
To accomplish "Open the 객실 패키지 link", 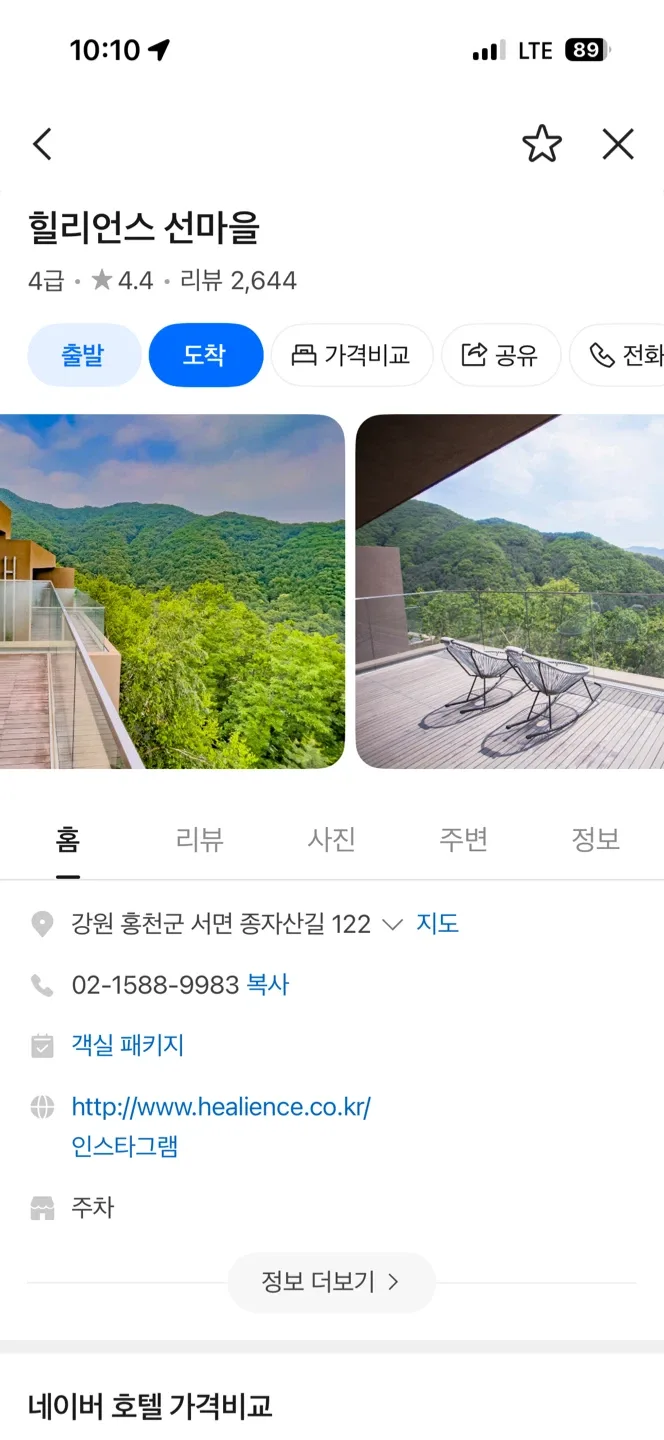I will point(128,1046).
